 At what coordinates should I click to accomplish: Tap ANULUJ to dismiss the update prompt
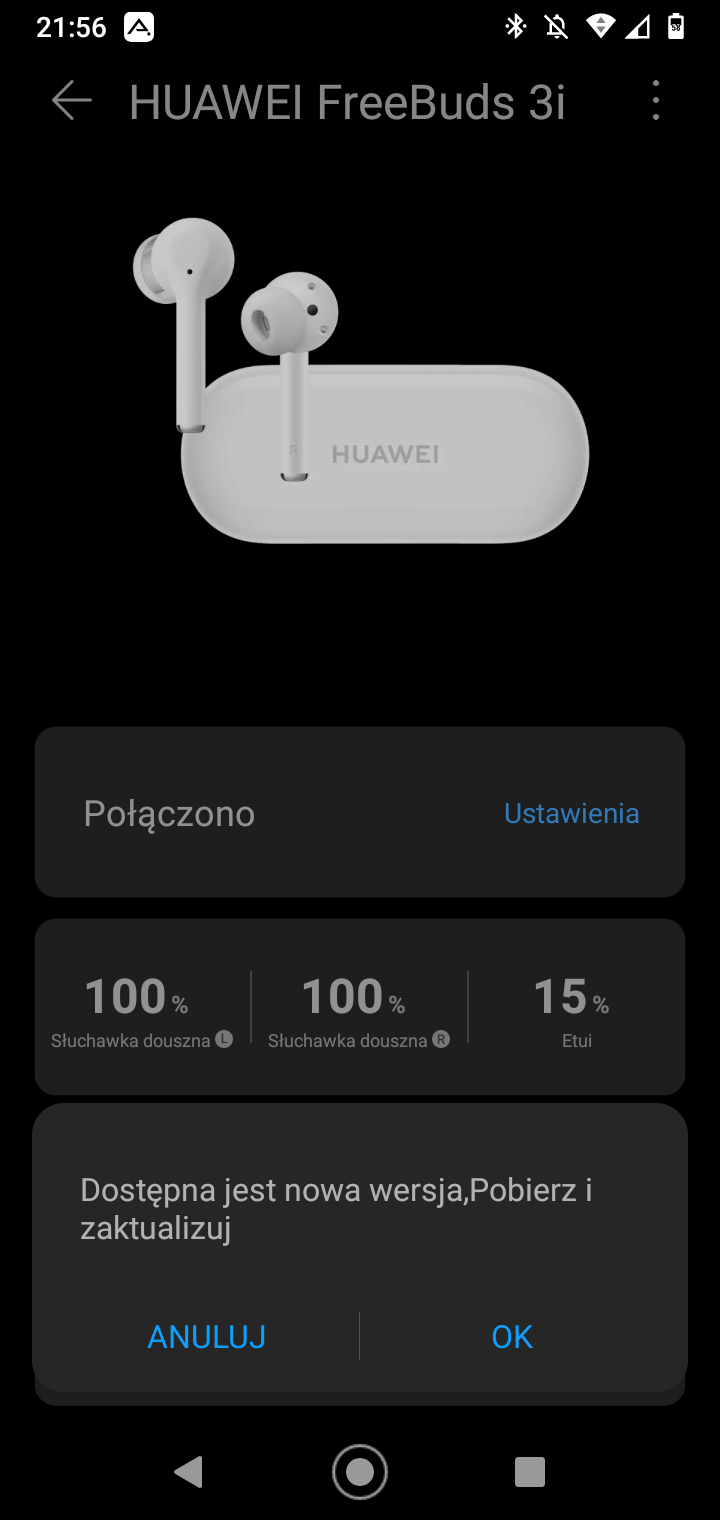(207, 1337)
